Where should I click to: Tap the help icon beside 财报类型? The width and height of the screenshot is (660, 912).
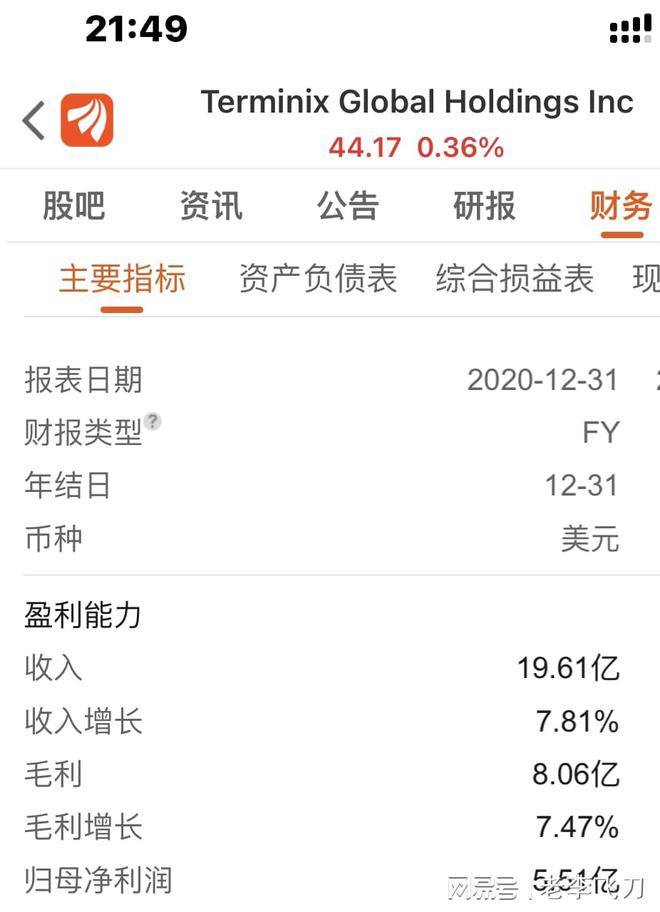pos(152,421)
